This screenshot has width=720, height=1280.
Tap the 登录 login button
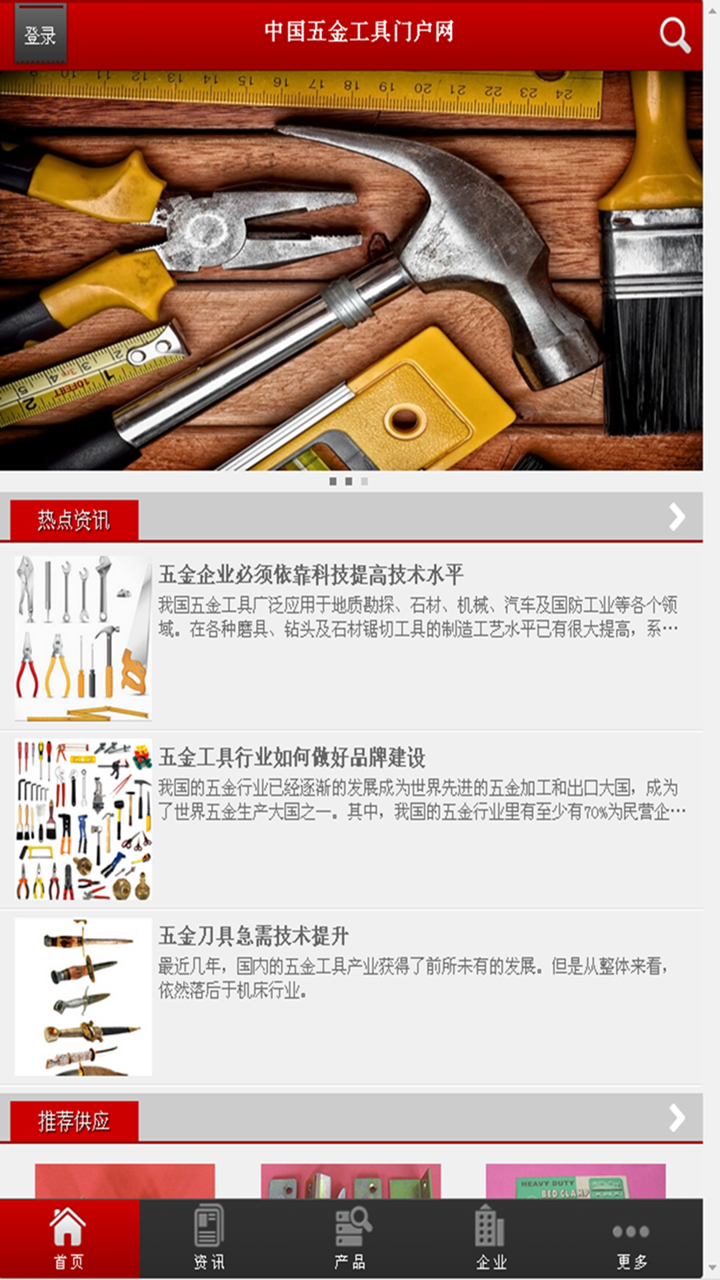point(40,33)
